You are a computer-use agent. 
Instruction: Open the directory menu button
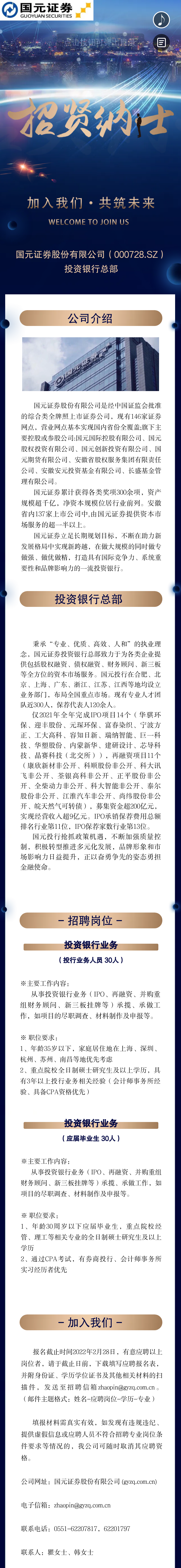[161, 43]
